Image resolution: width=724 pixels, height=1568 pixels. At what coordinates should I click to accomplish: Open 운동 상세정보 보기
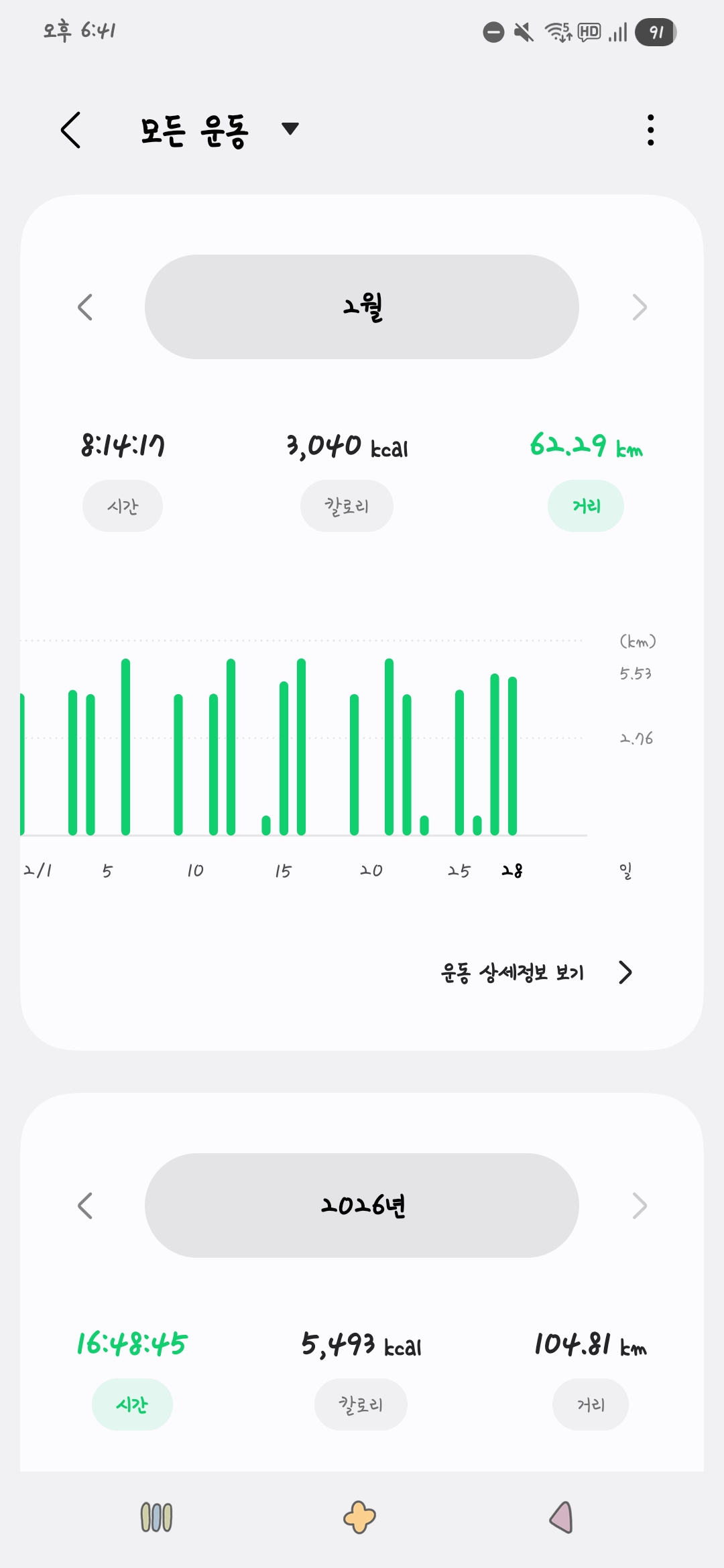pyautogui.click(x=536, y=972)
